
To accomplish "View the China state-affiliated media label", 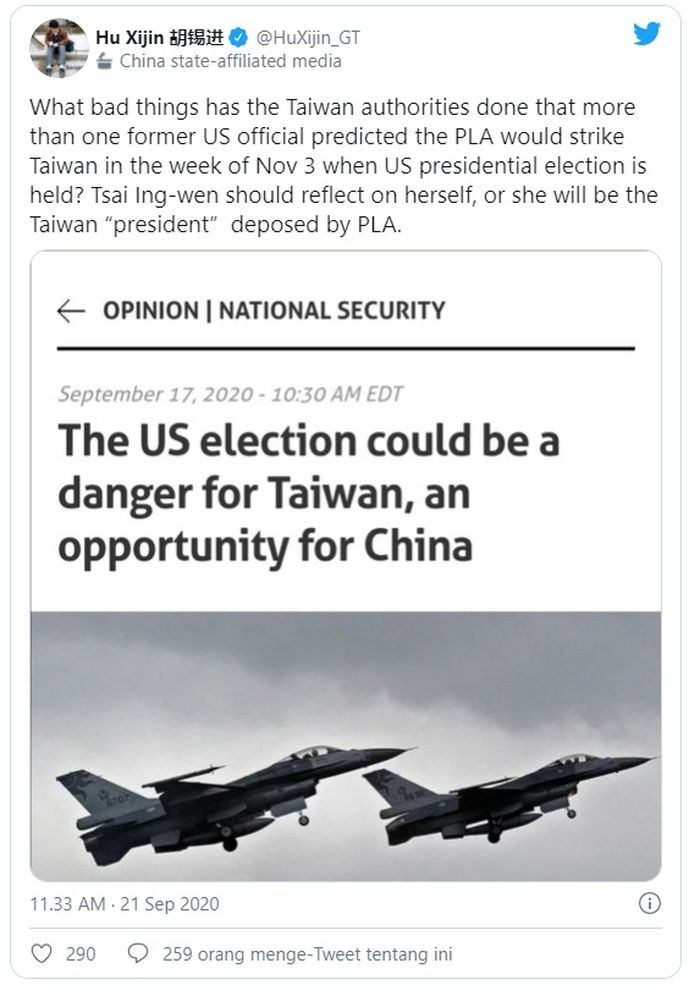I will [x=230, y=61].
